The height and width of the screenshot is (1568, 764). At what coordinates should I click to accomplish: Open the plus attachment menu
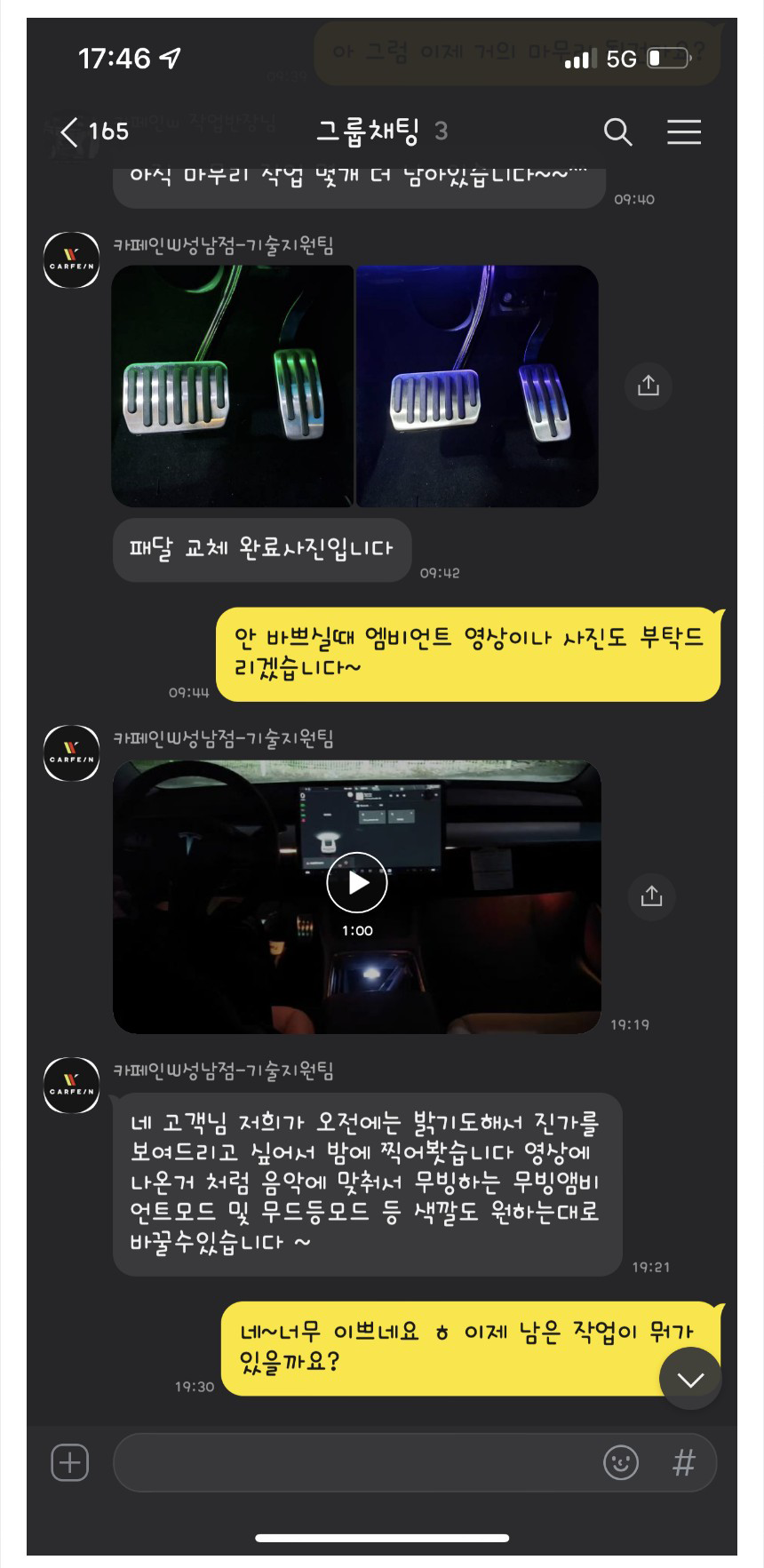point(70,1462)
